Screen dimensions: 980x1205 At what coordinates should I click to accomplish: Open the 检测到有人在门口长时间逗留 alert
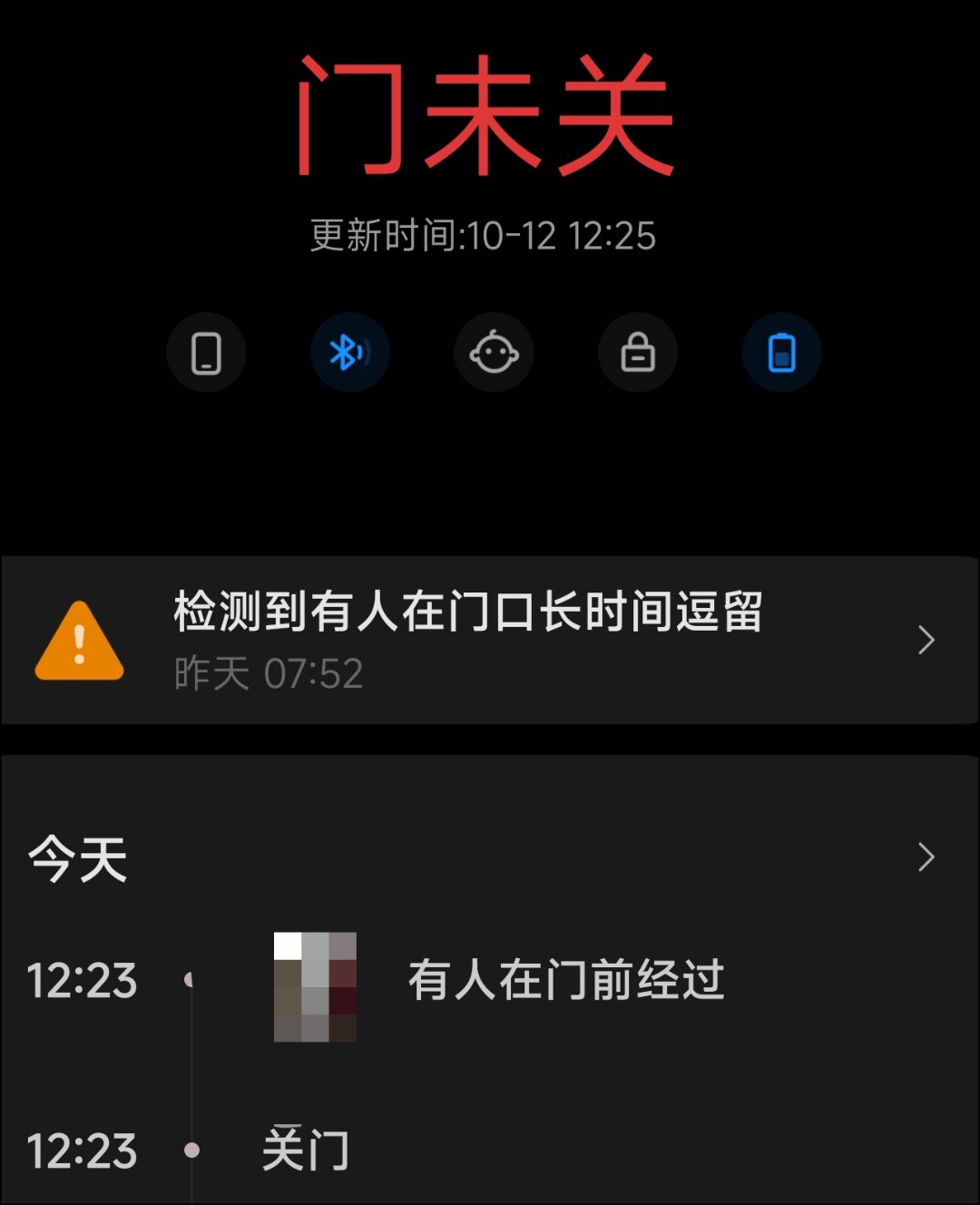[x=490, y=640]
